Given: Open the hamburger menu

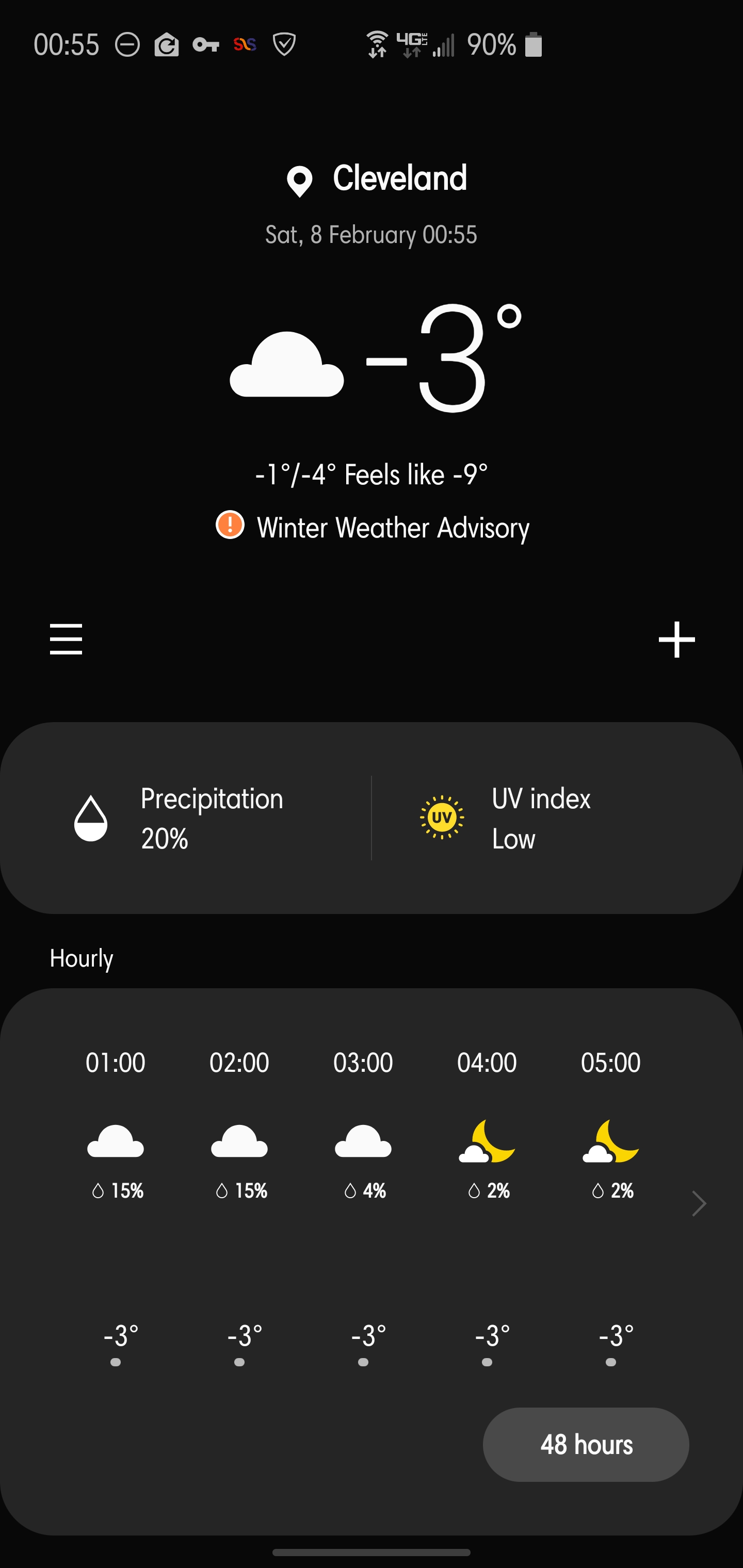Looking at the screenshot, I should pyautogui.click(x=66, y=639).
